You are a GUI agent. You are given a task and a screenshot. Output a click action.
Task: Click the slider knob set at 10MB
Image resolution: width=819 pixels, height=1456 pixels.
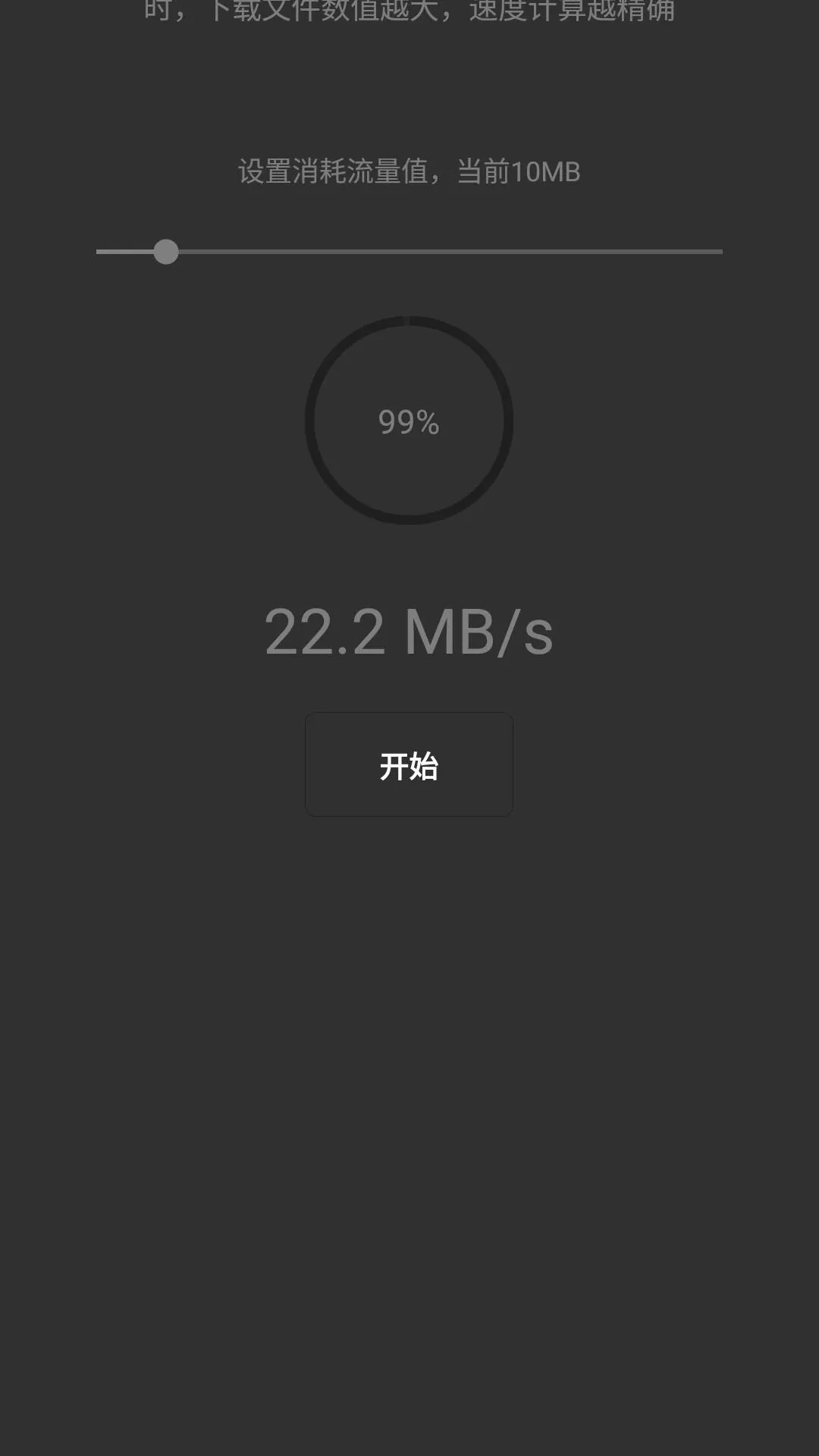[166, 251]
